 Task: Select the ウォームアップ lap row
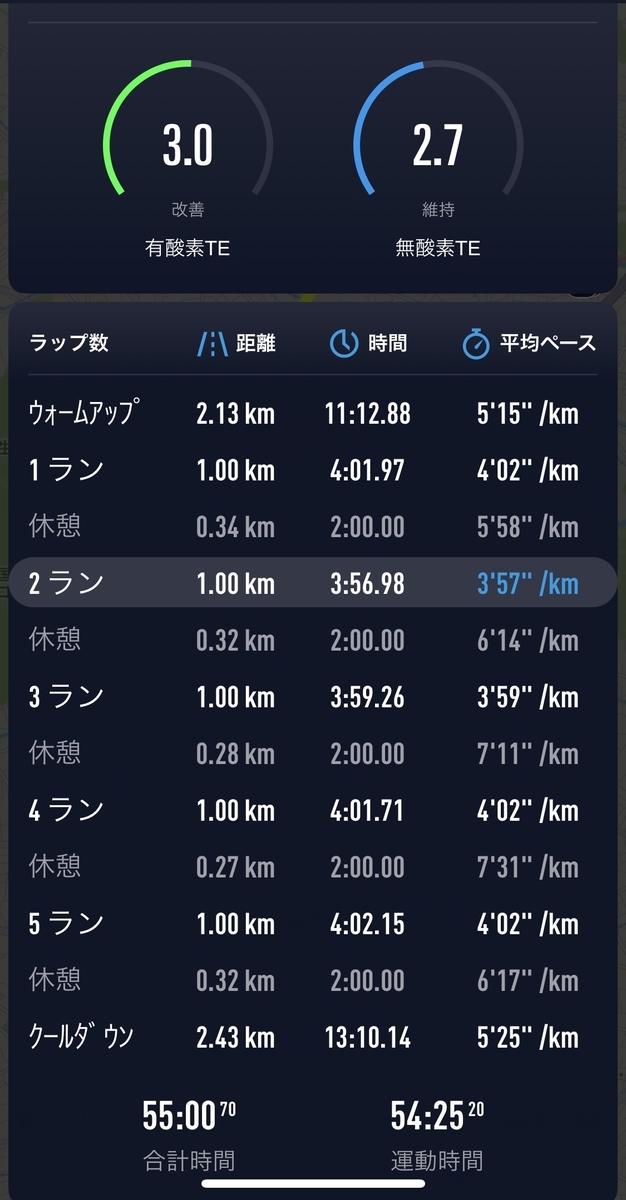coord(312,413)
